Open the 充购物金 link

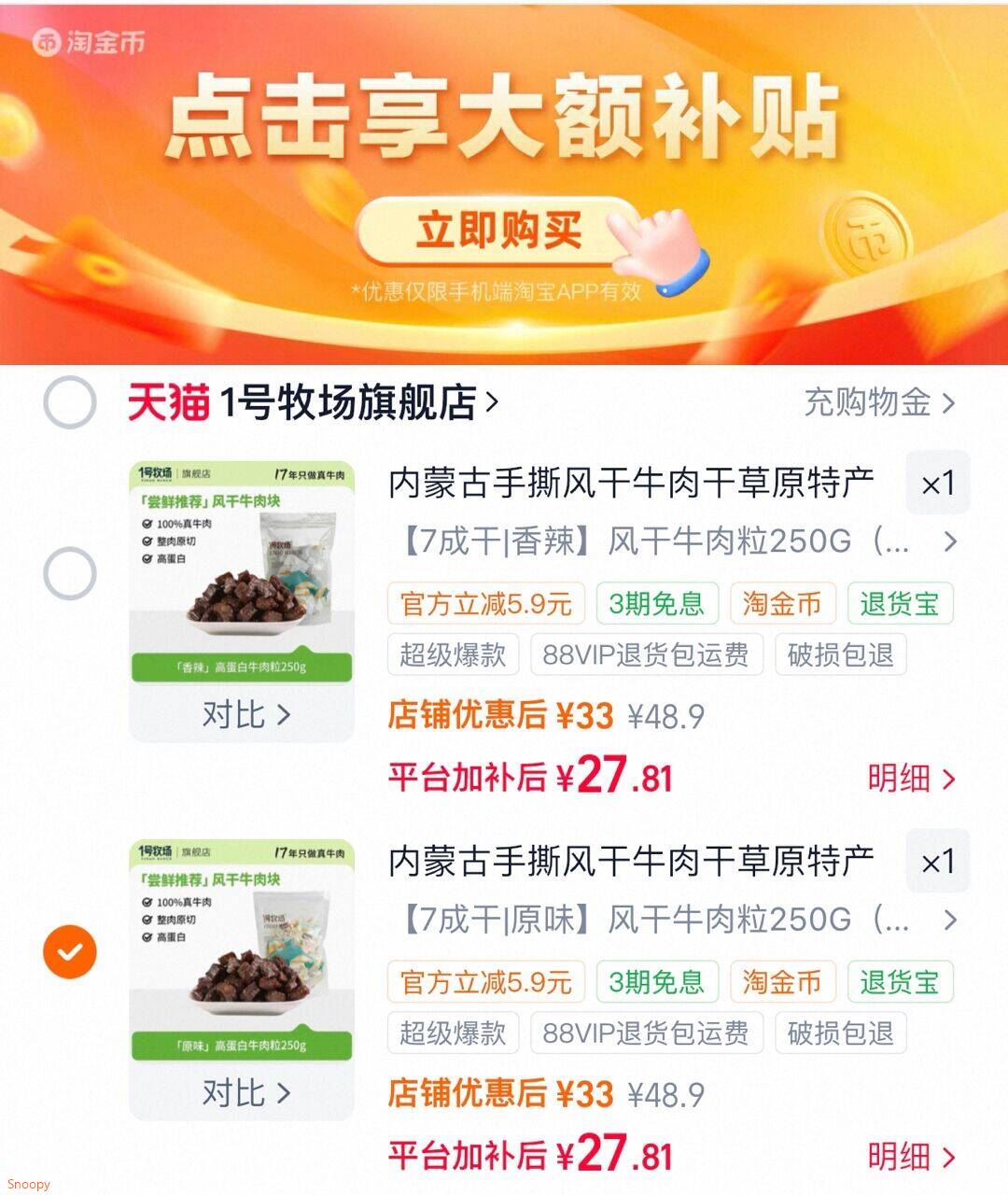pyautogui.click(x=879, y=403)
